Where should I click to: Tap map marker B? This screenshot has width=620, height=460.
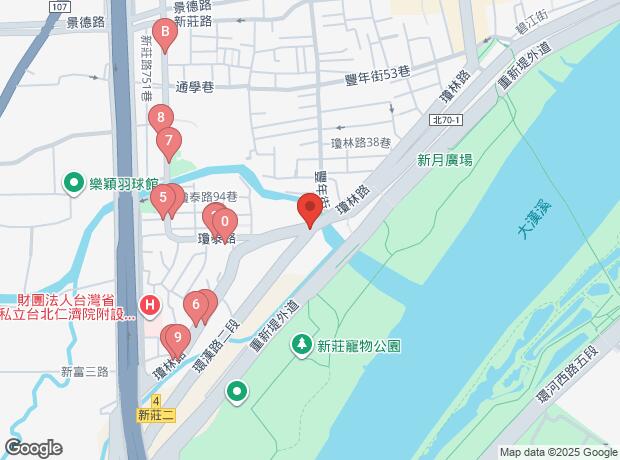(x=165, y=31)
